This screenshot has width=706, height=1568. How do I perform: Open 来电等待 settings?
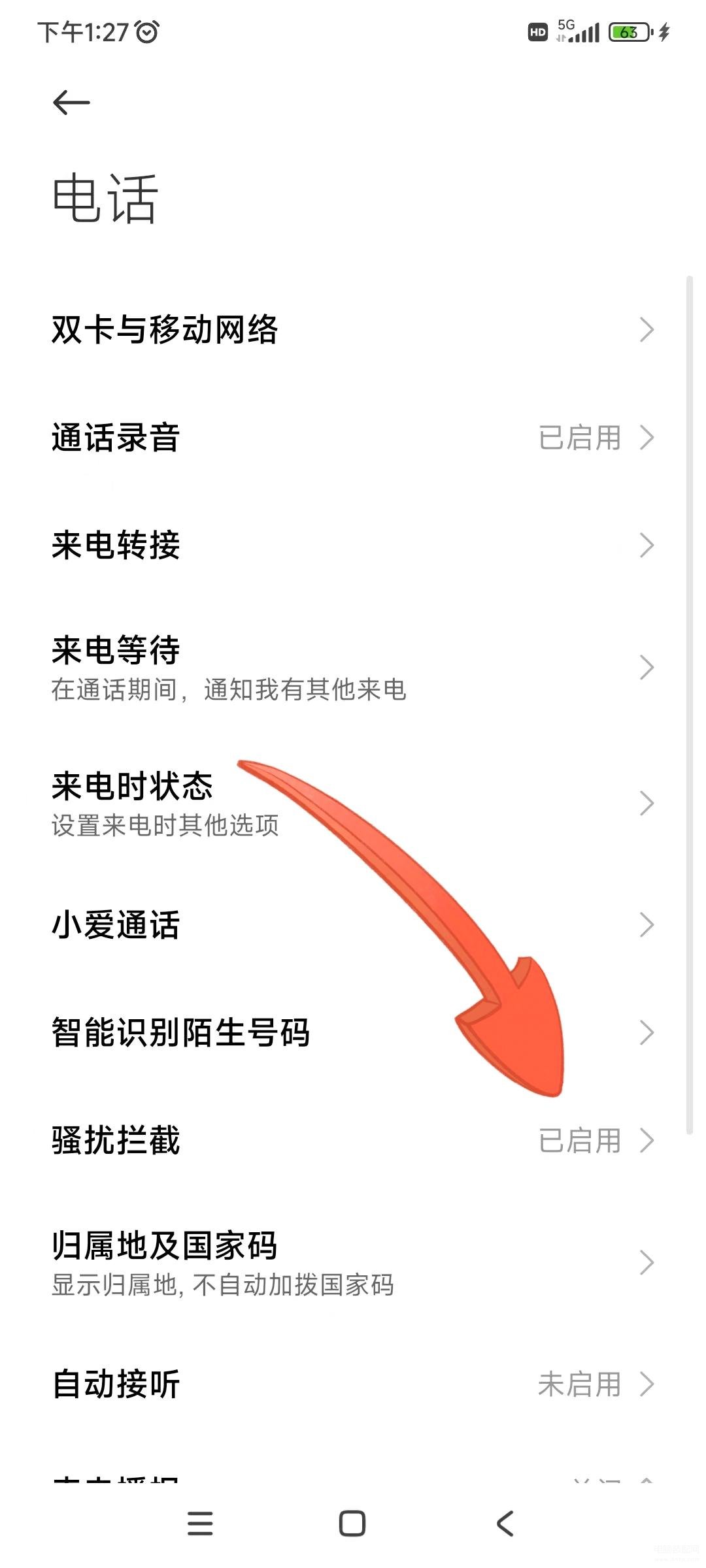point(353,668)
